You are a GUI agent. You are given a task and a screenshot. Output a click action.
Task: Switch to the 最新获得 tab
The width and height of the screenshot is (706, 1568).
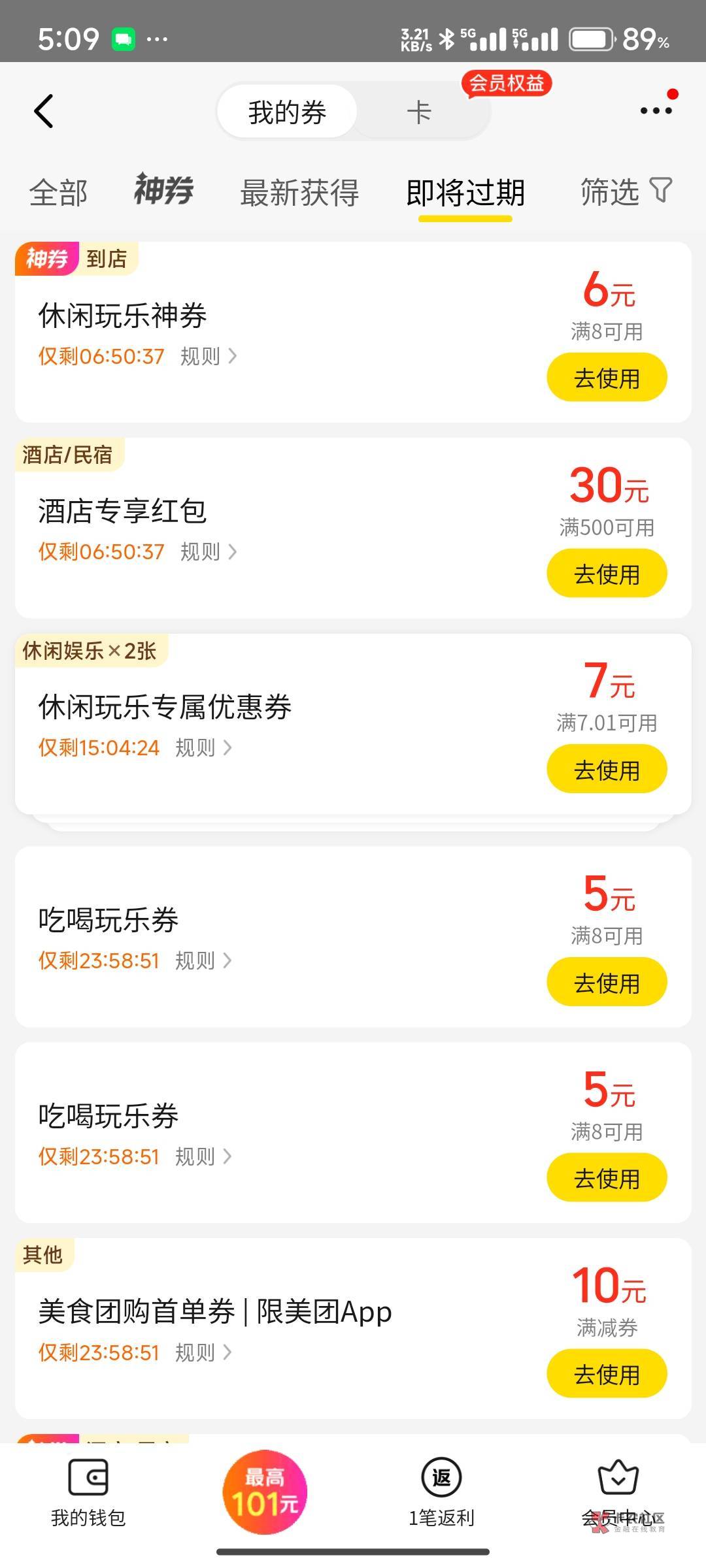pos(299,193)
